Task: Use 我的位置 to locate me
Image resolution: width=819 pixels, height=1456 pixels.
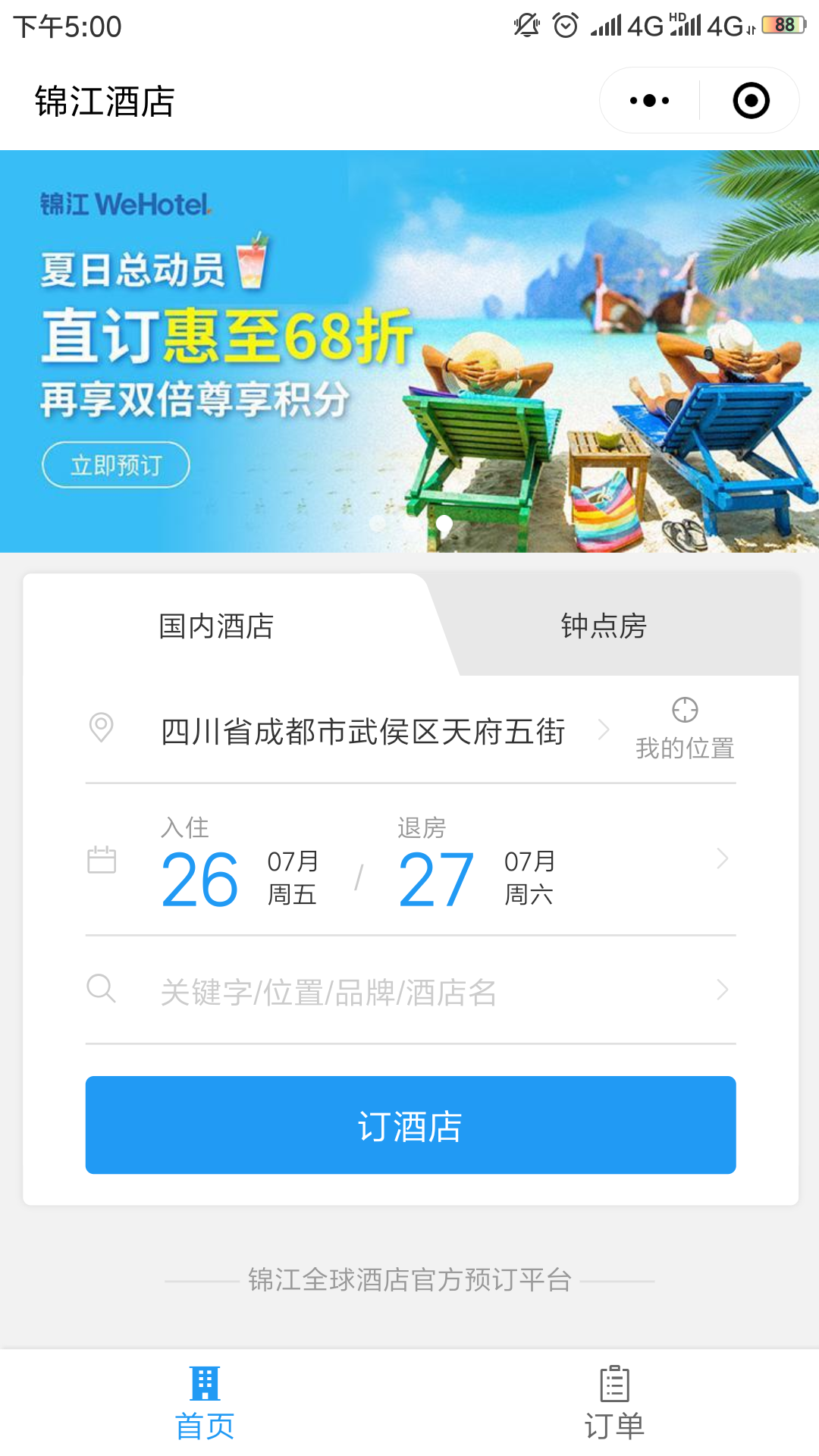Action: 684,730
